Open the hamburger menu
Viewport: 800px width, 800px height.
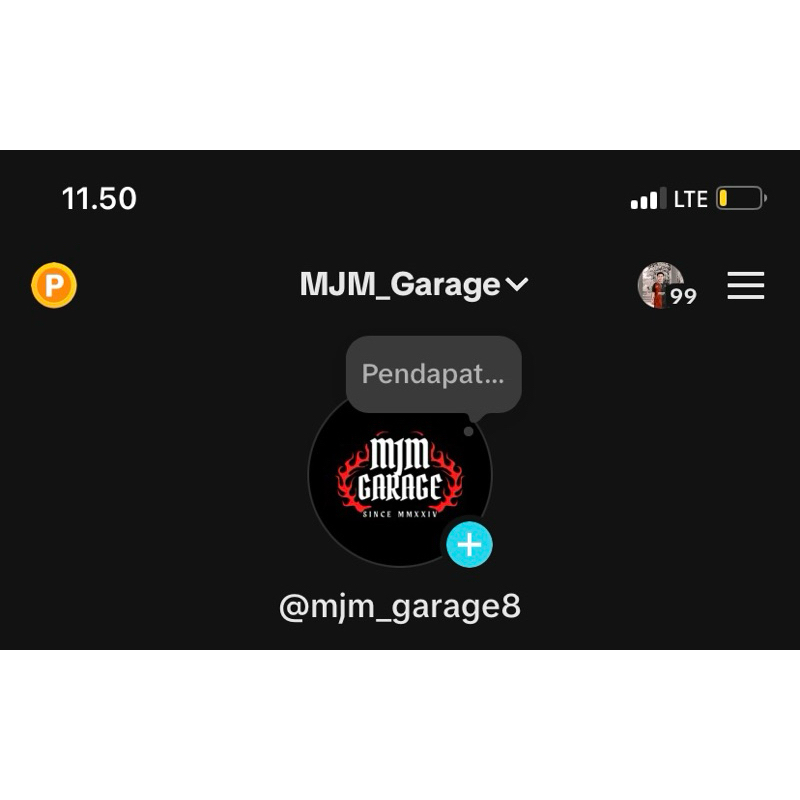point(745,286)
